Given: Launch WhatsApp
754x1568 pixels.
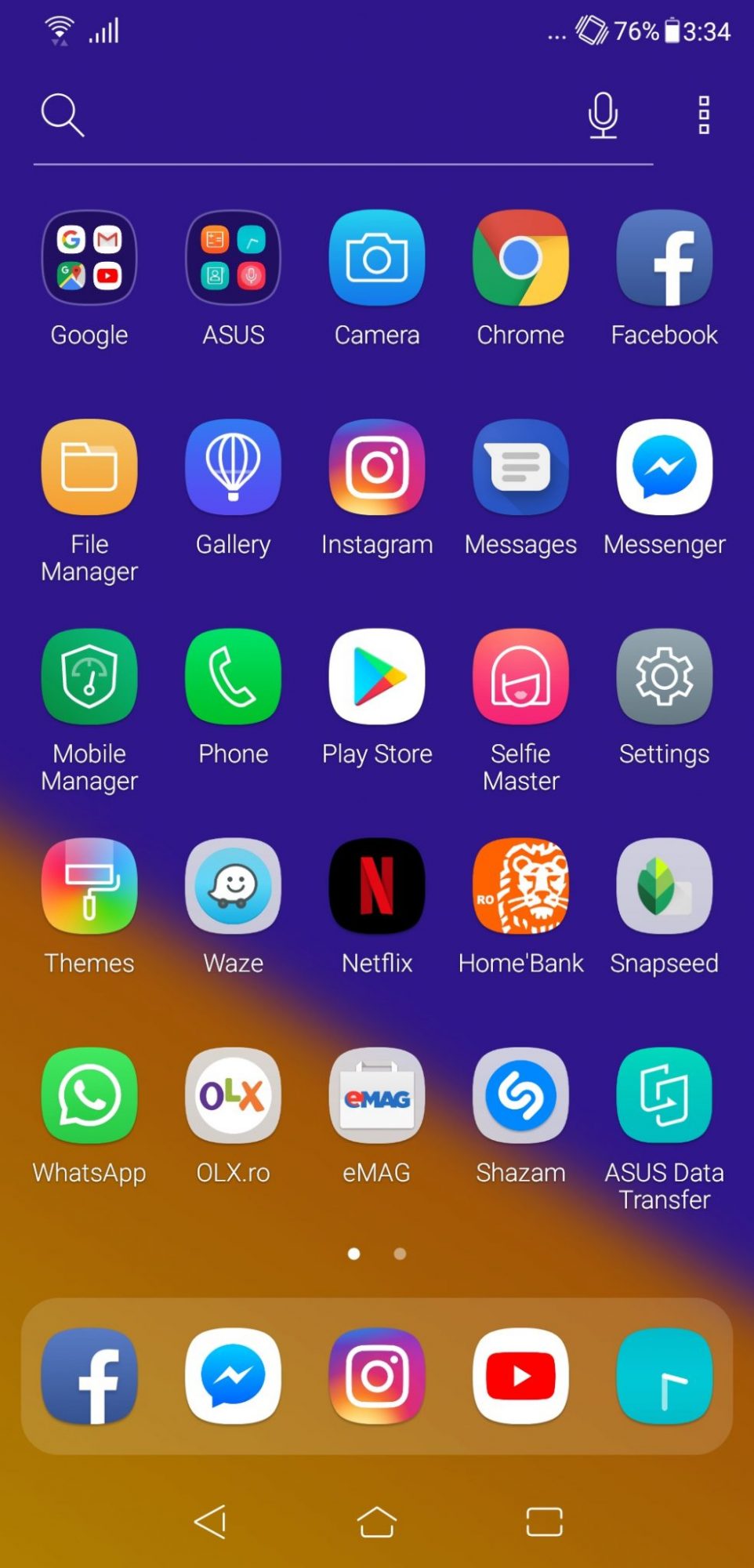Looking at the screenshot, I should [x=89, y=1095].
